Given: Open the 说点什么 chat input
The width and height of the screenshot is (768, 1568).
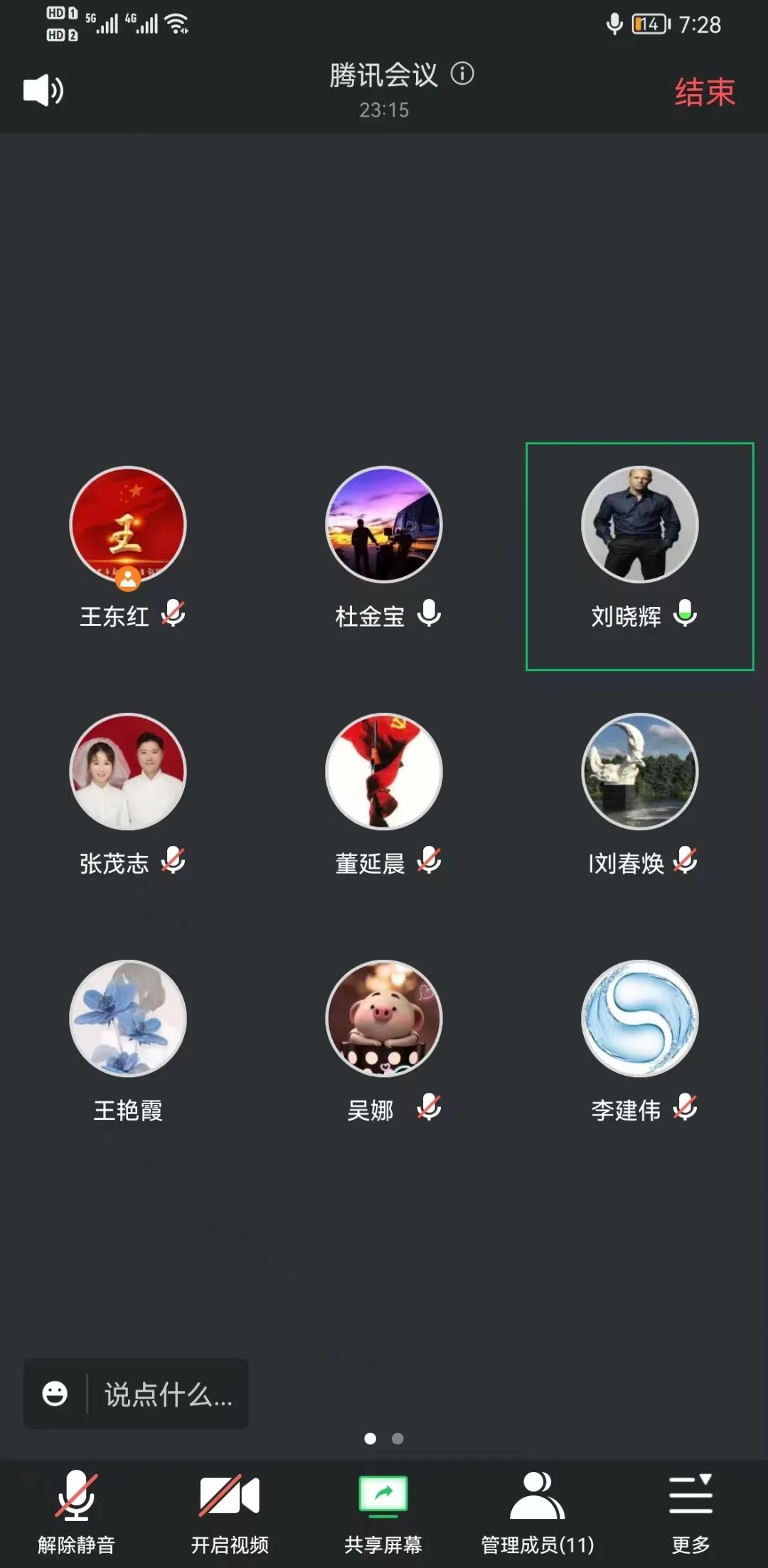Looking at the screenshot, I should click(x=169, y=1394).
